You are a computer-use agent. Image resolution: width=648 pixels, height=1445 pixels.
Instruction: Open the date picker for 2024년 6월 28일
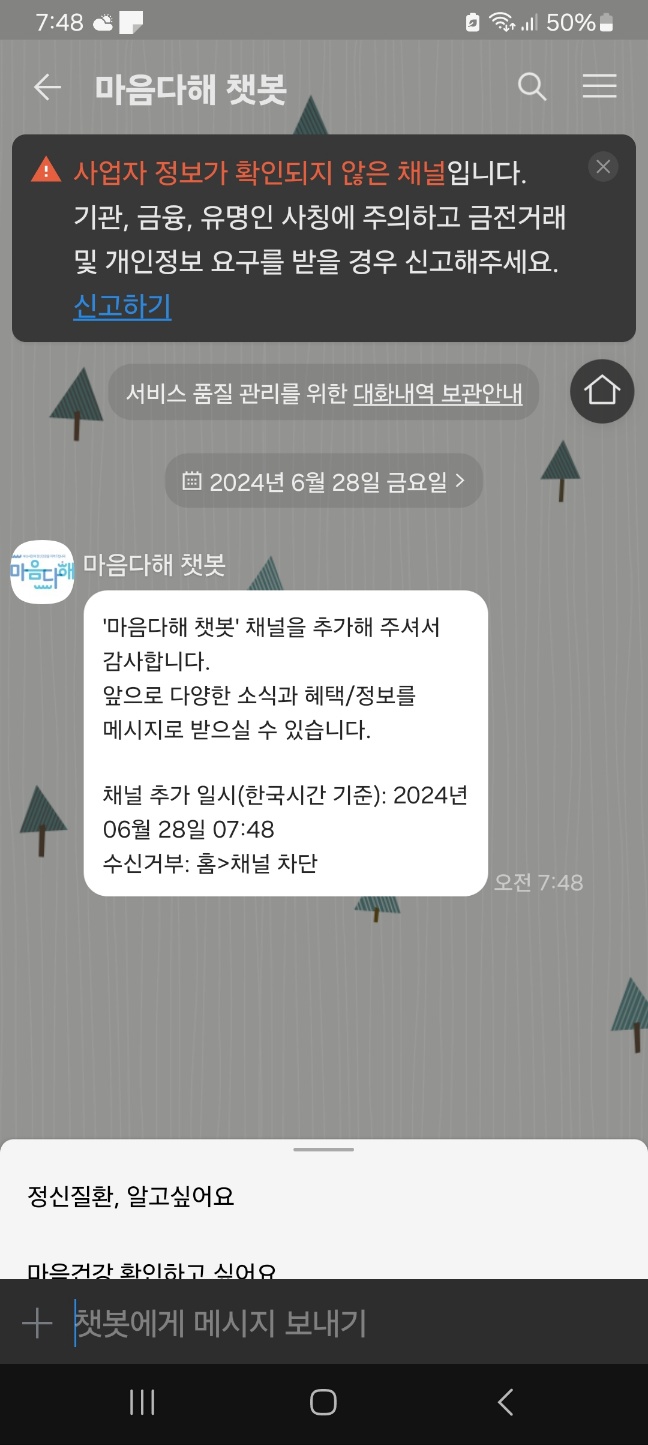coord(324,481)
